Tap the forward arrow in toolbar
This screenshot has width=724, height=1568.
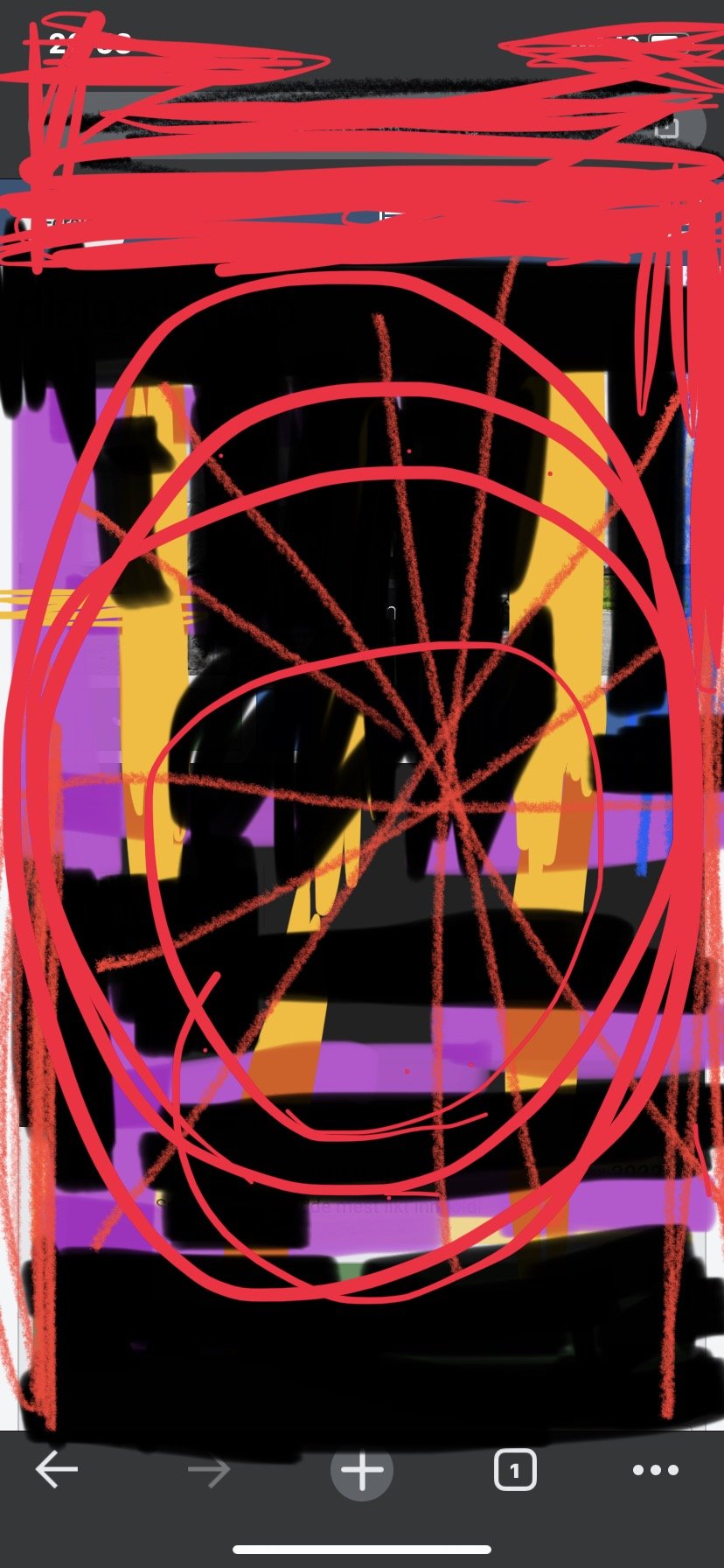[x=209, y=1471]
